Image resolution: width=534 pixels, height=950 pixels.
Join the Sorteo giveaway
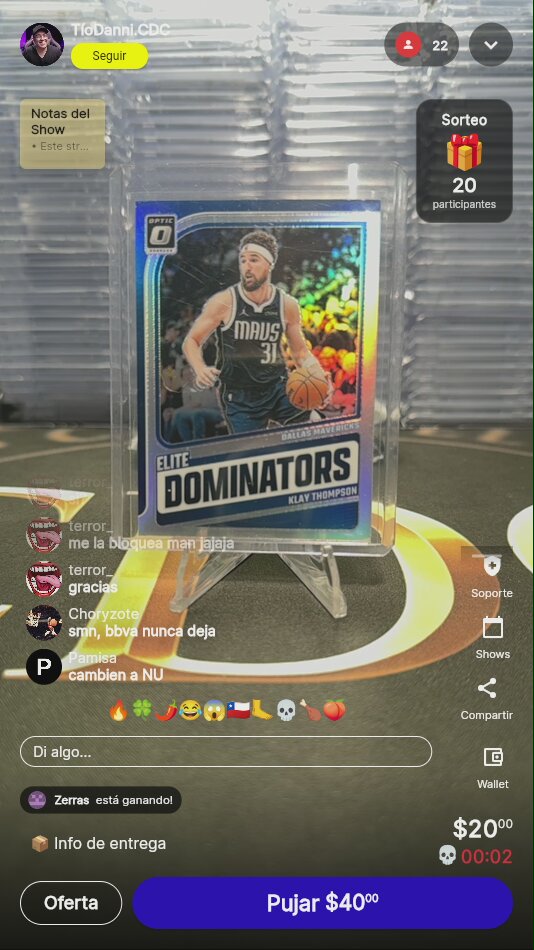(464, 161)
